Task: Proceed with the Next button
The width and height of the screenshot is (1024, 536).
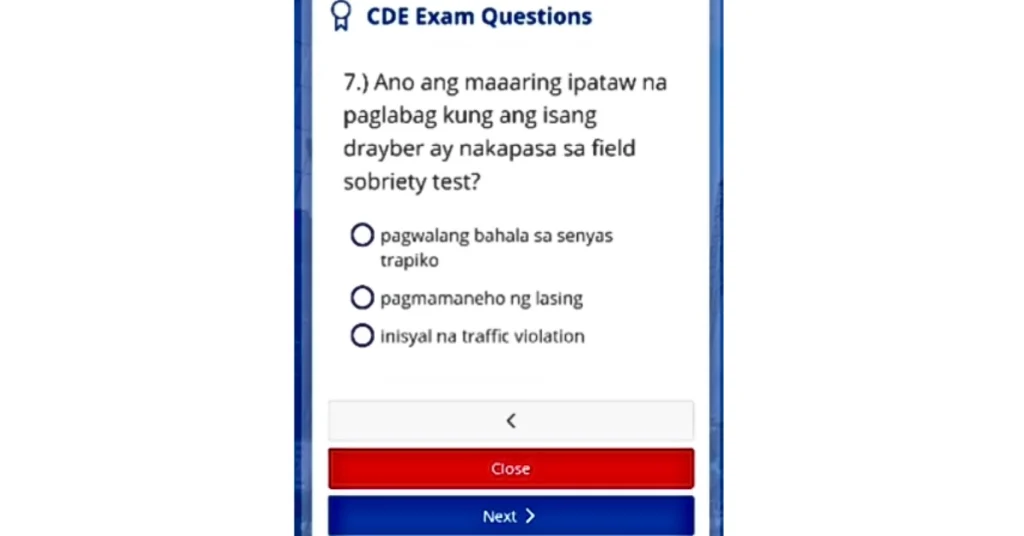Action: coord(511,516)
